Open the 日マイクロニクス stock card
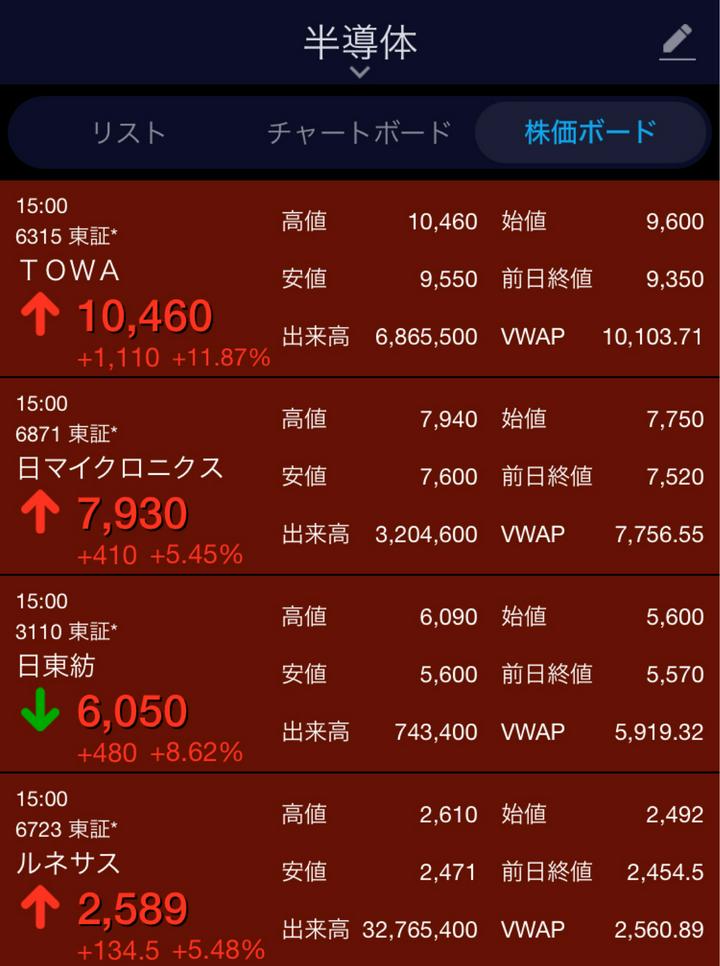 coord(360,477)
